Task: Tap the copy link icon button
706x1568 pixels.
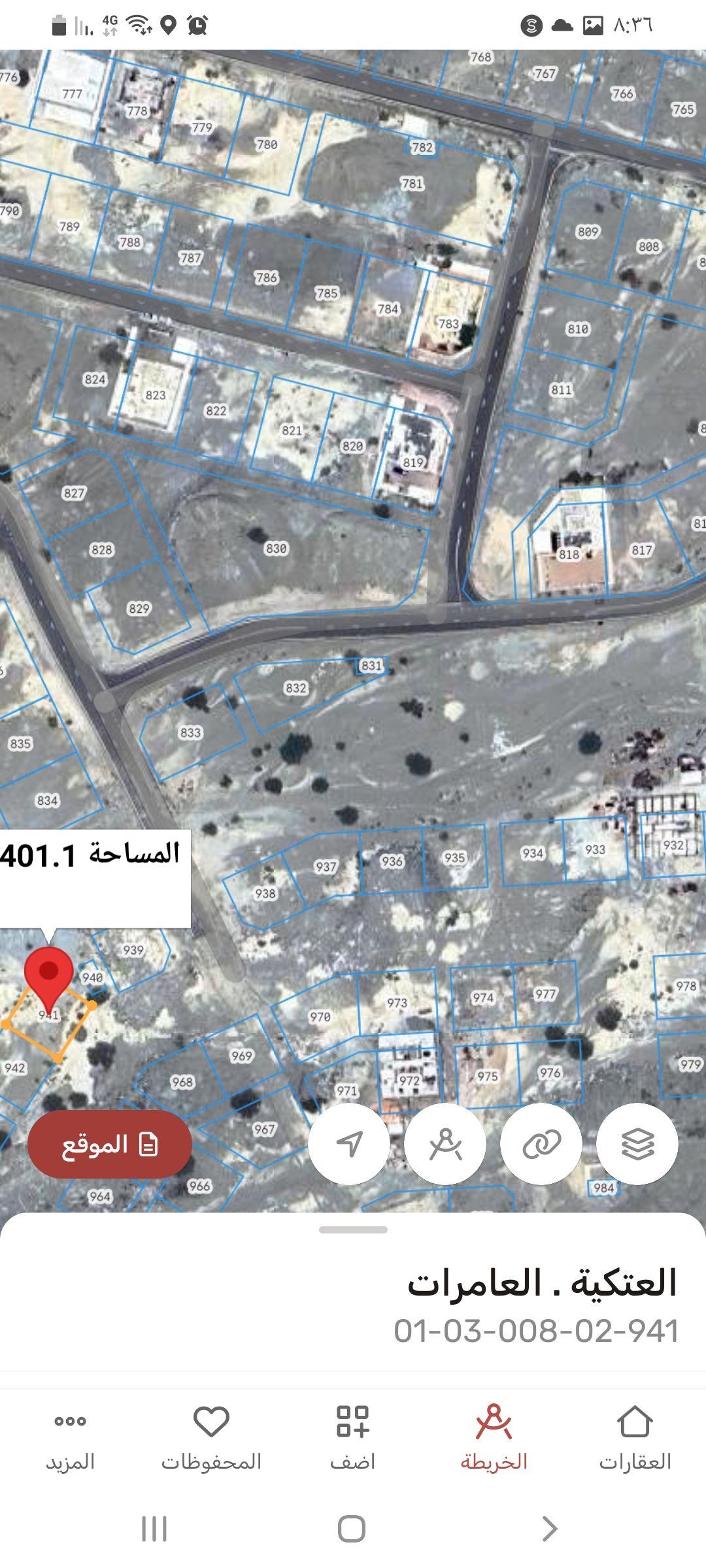Action: (541, 1144)
